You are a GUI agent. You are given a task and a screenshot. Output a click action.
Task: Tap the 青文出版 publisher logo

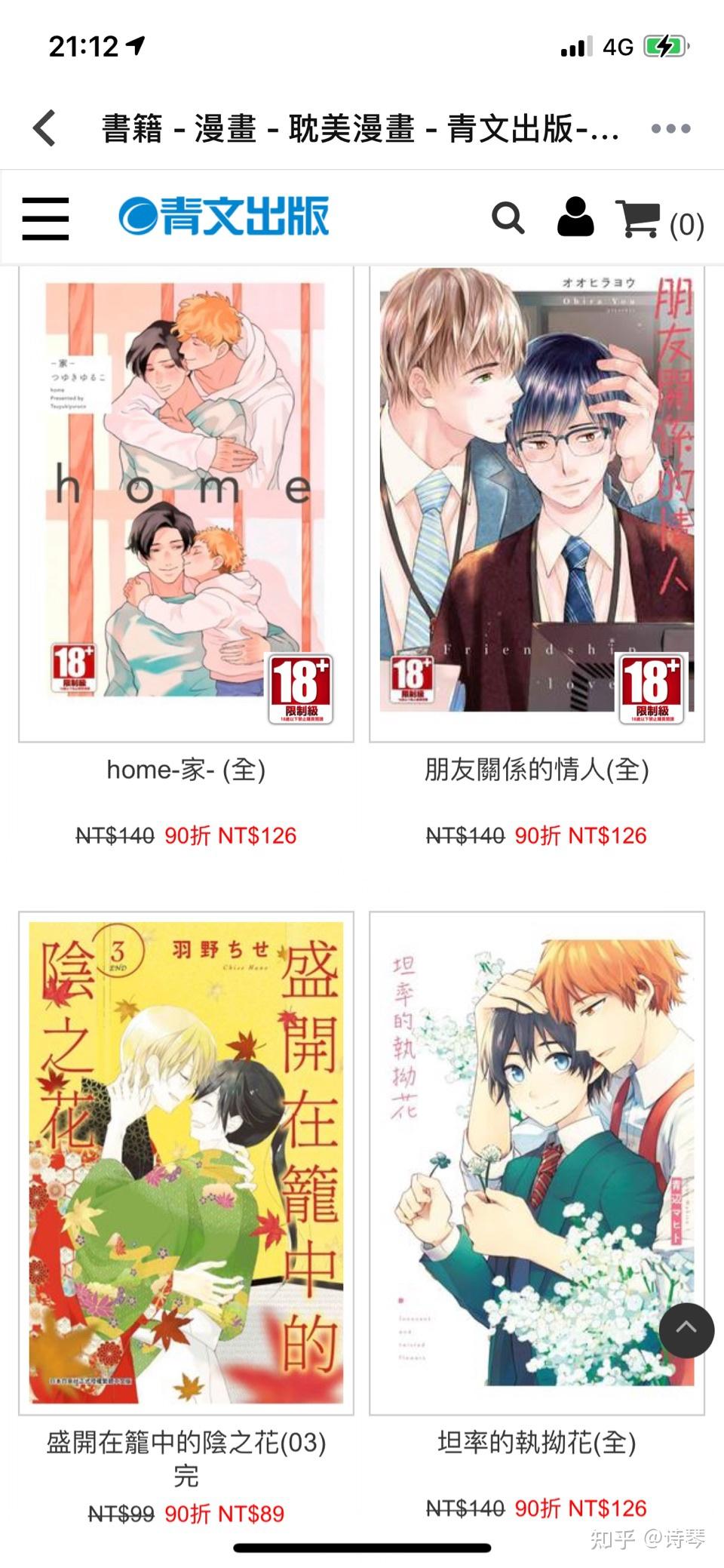point(224,217)
